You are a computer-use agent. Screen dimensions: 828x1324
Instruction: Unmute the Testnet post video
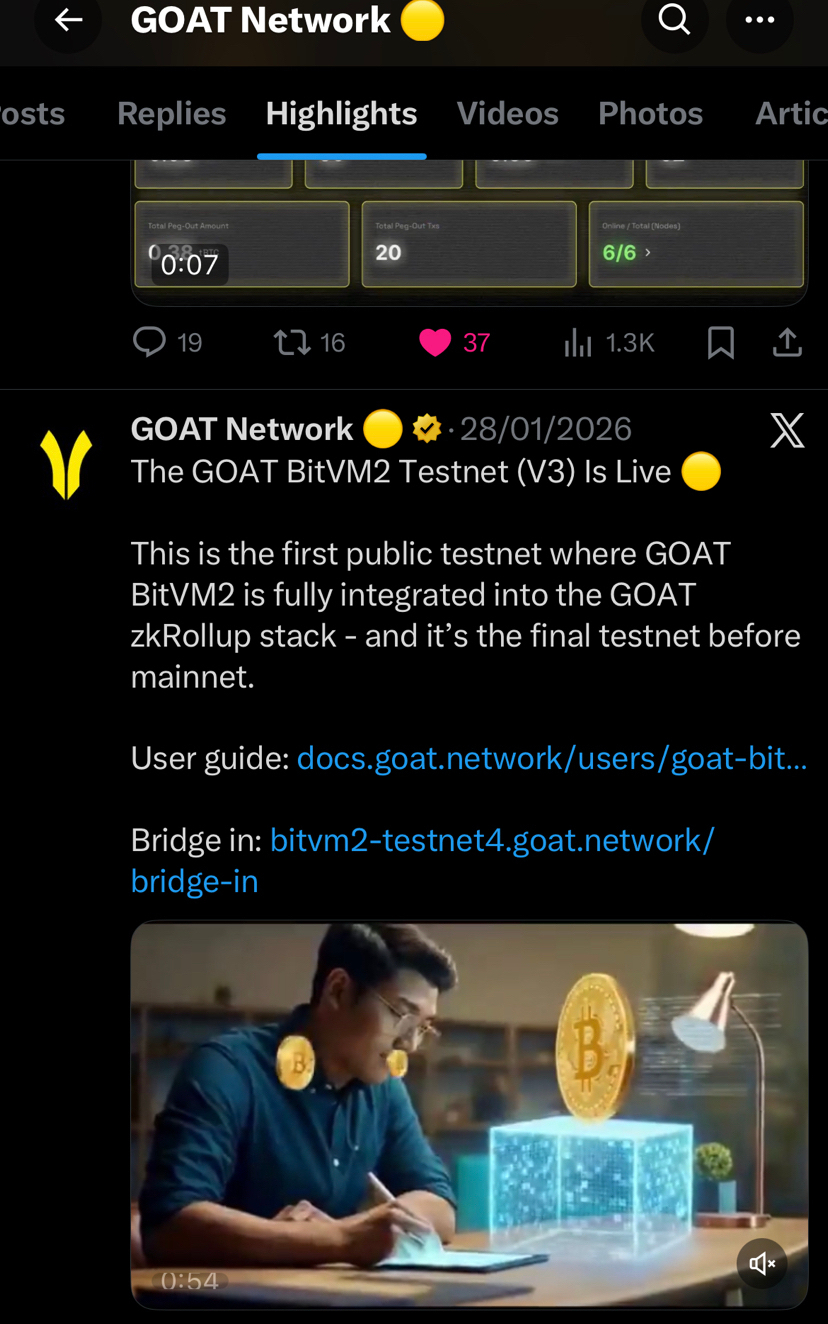pyautogui.click(x=762, y=1264)
